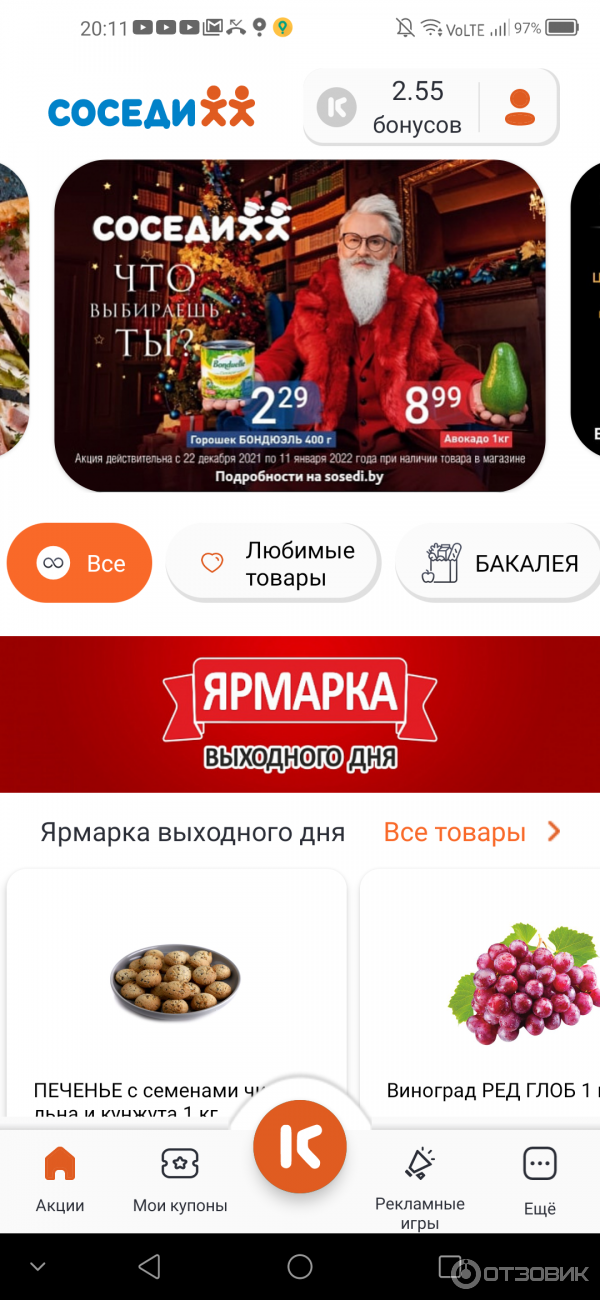The width and height of the screenshot is (600, 1300).
Task: View the 2.55 bonus balance
Action: 416,107
